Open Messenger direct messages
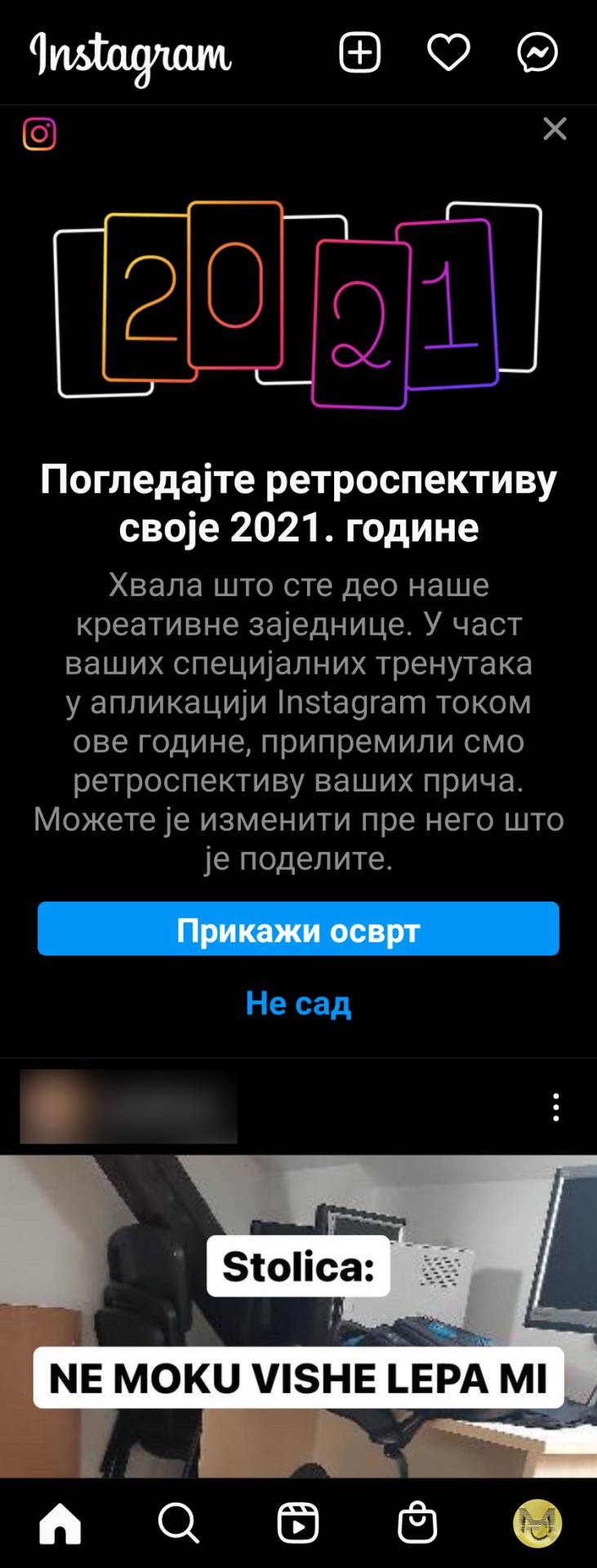Screen dimensions: 597x1568 tap(537, 53)
